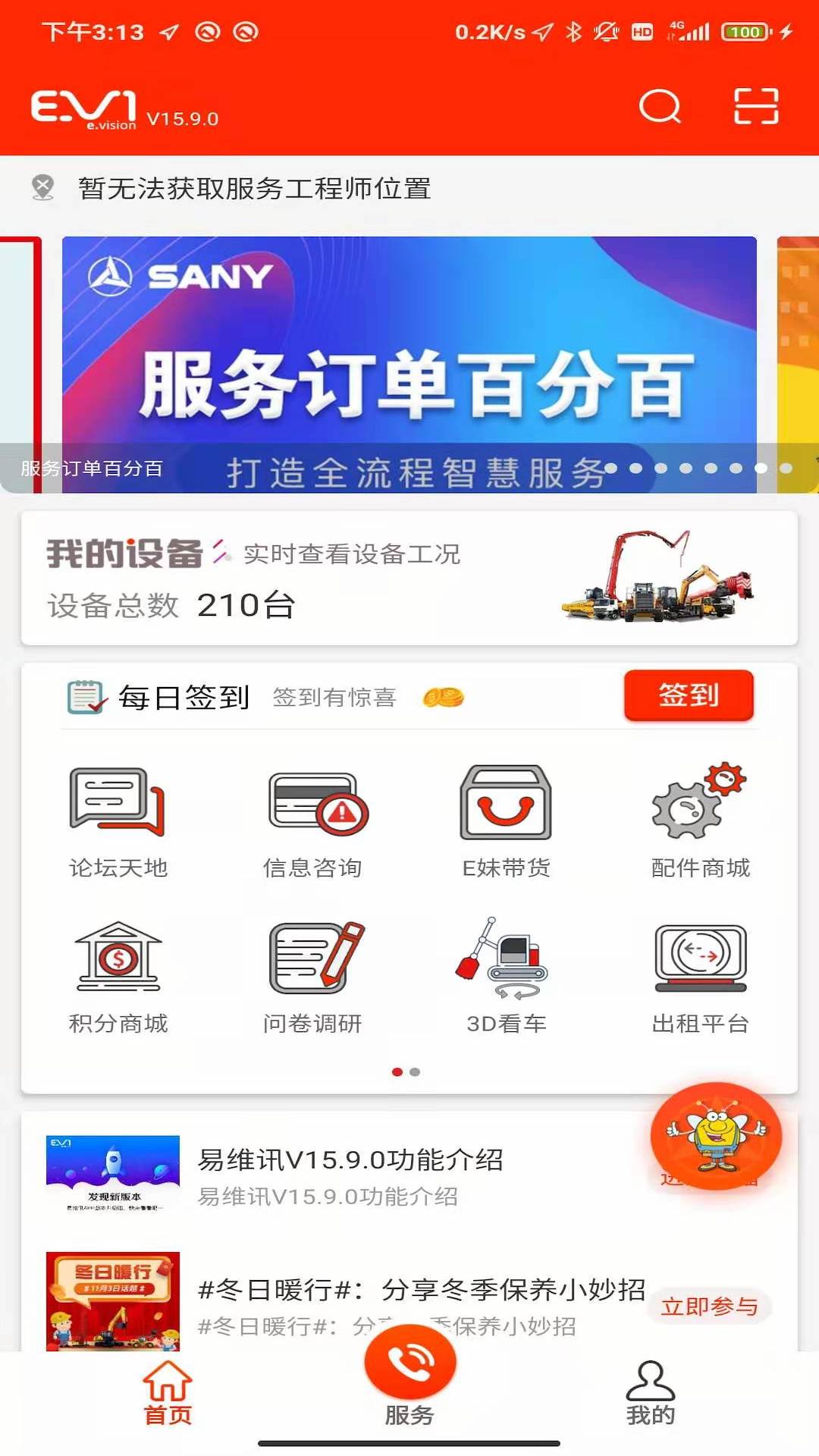Image resolution: width=819 pixels, height=1456 pixels.
Task: Tap 立即参与 for the 冬日暖行 topic
Action: click(x=709, y=1306)
